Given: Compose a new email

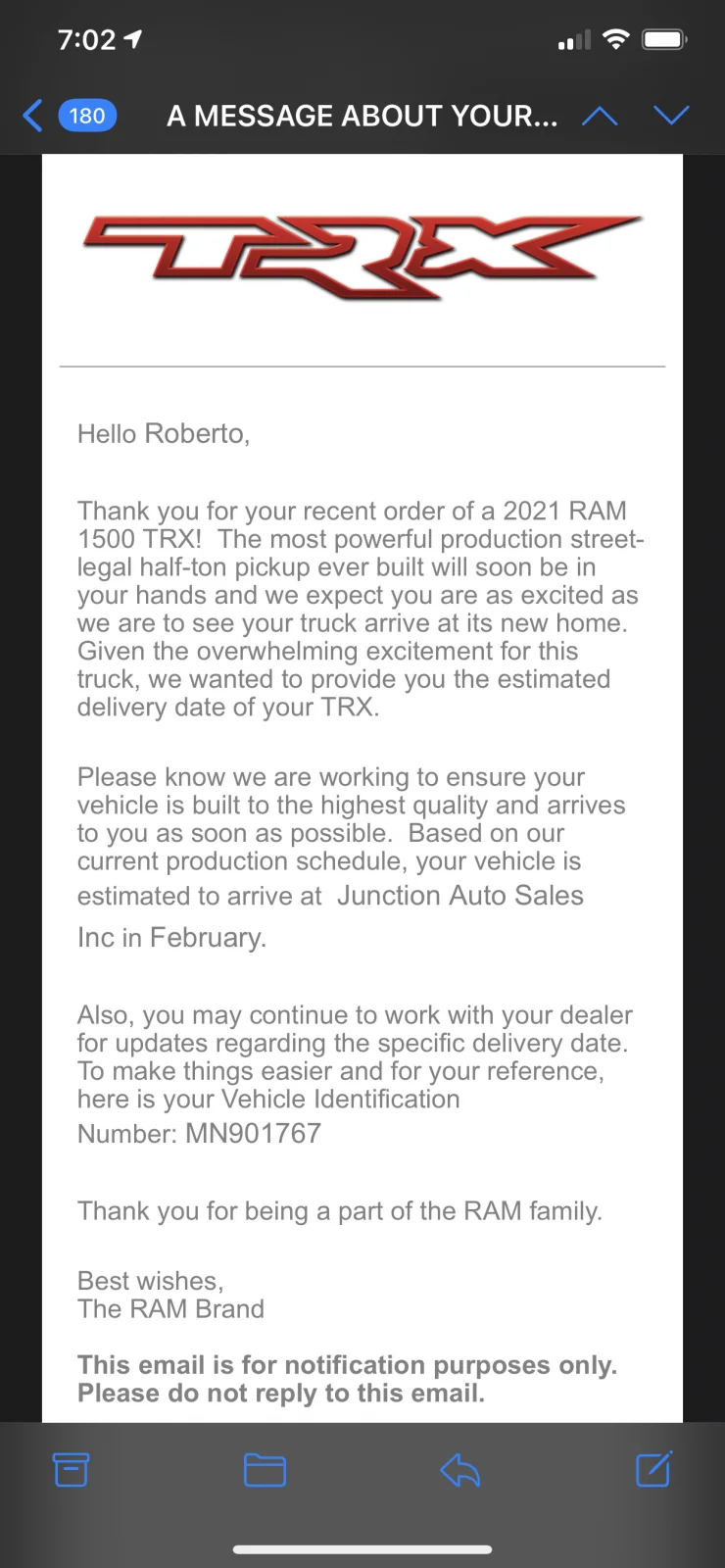Looking at the screenshot, I should (x=653, y=1468).
